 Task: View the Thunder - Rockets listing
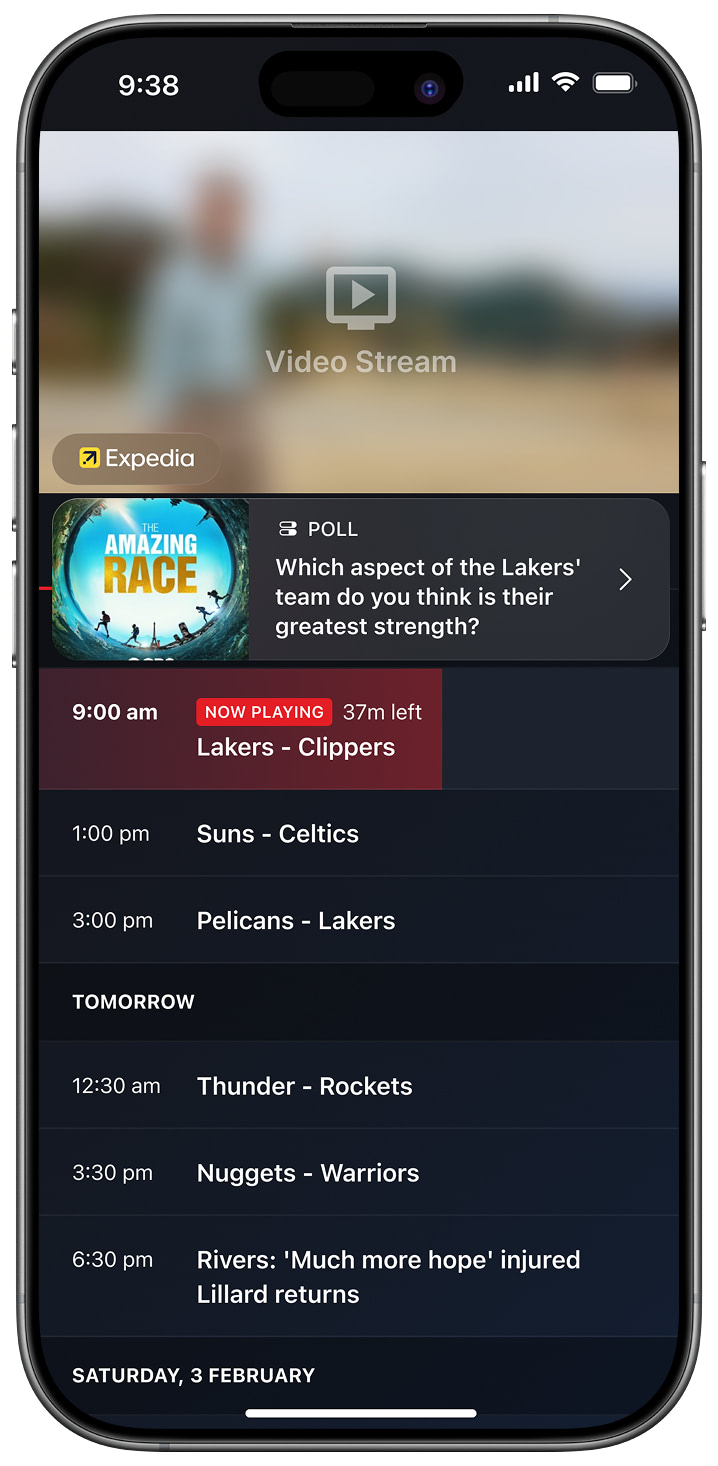coord(360,1086)
